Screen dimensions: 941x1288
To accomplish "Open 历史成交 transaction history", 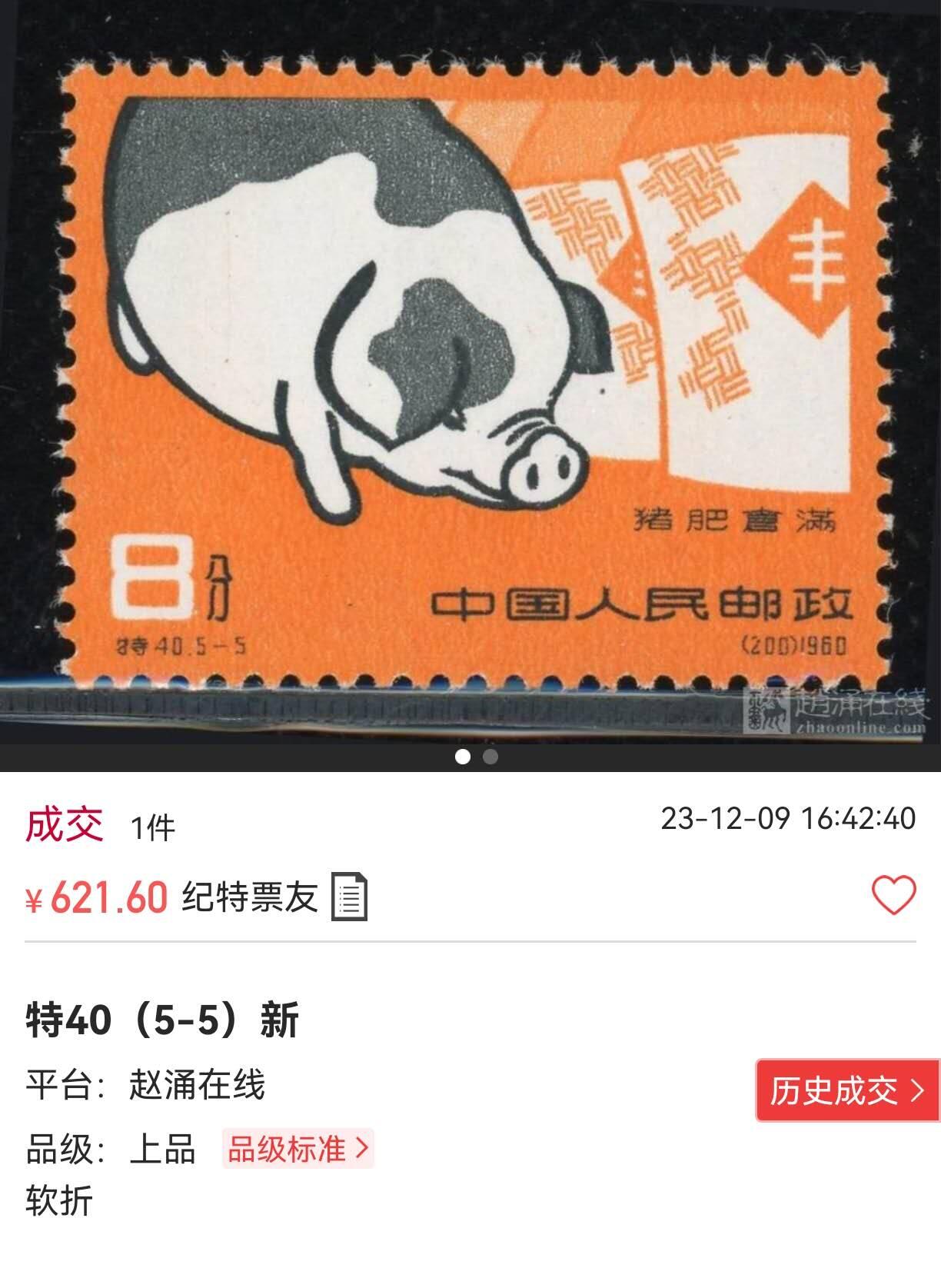I will pyautogui.click(x=847, y=1090).
